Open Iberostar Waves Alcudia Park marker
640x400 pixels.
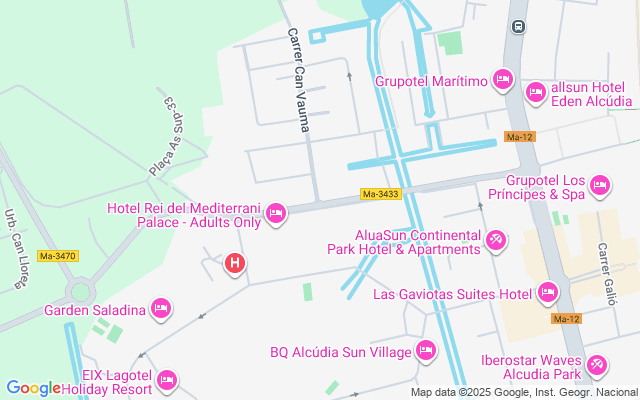click(597, 366)
